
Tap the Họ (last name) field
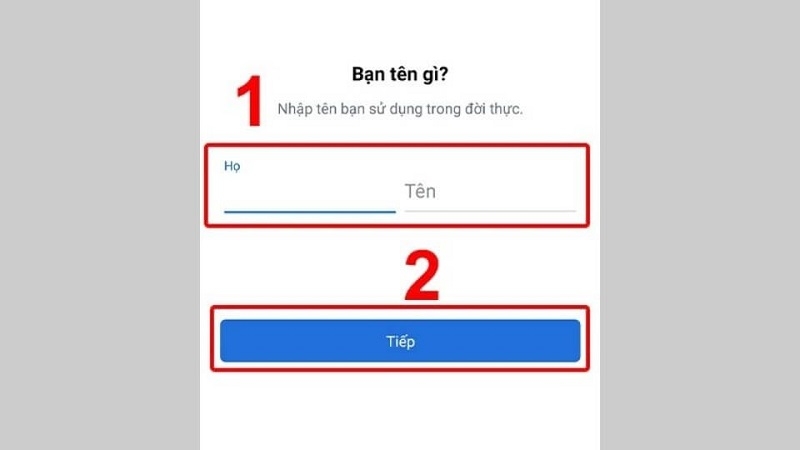click(x=309, y=192)
